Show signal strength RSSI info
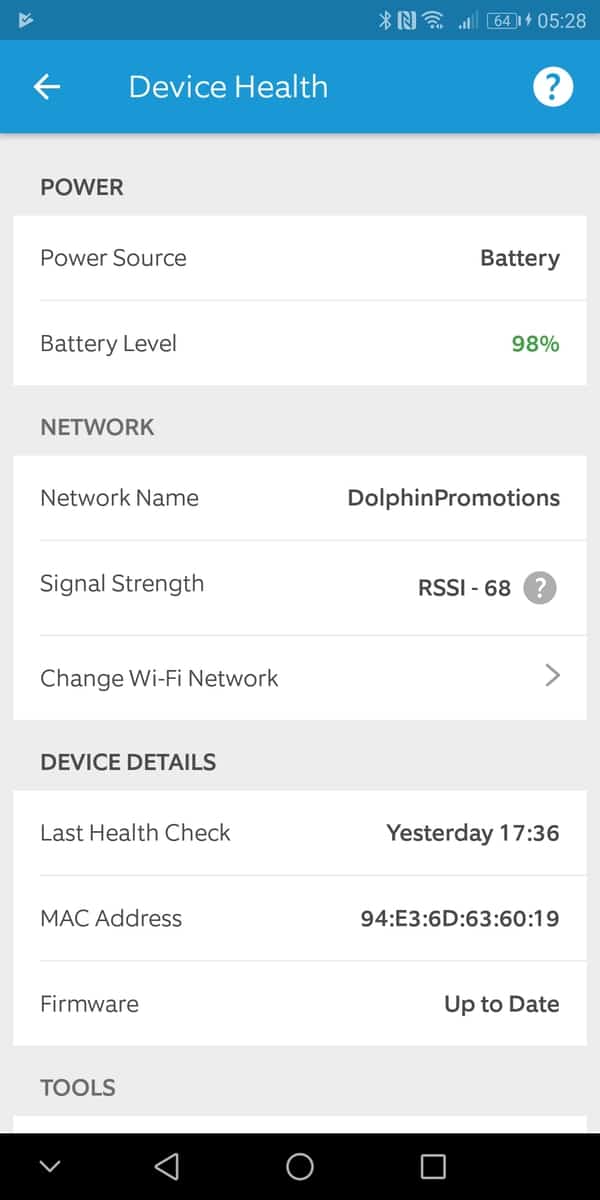This screenshot has height=1200, width=600. tap(540, 588)
